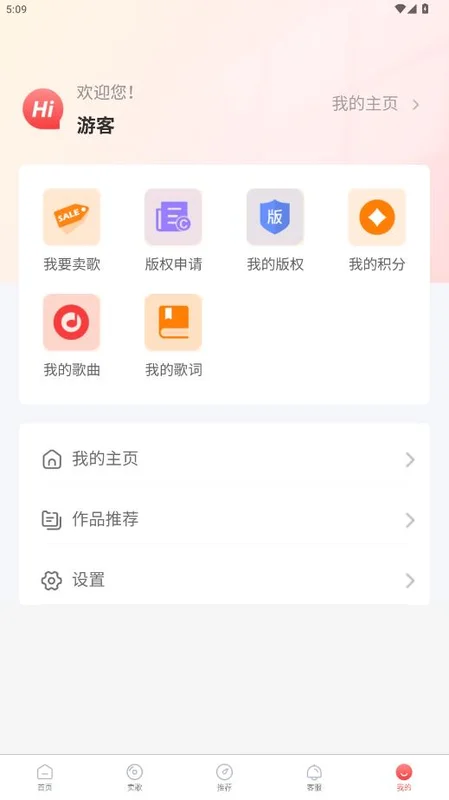
Task: Open 我的版权 shield item
Action: pyautogui.click(x=275, y=230)
